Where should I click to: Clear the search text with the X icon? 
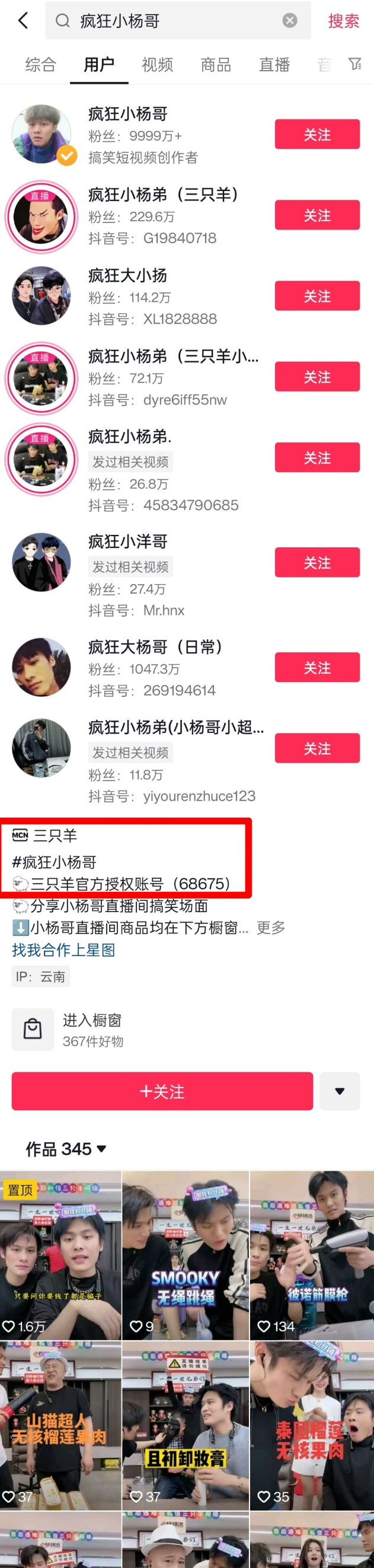point(289,21)
